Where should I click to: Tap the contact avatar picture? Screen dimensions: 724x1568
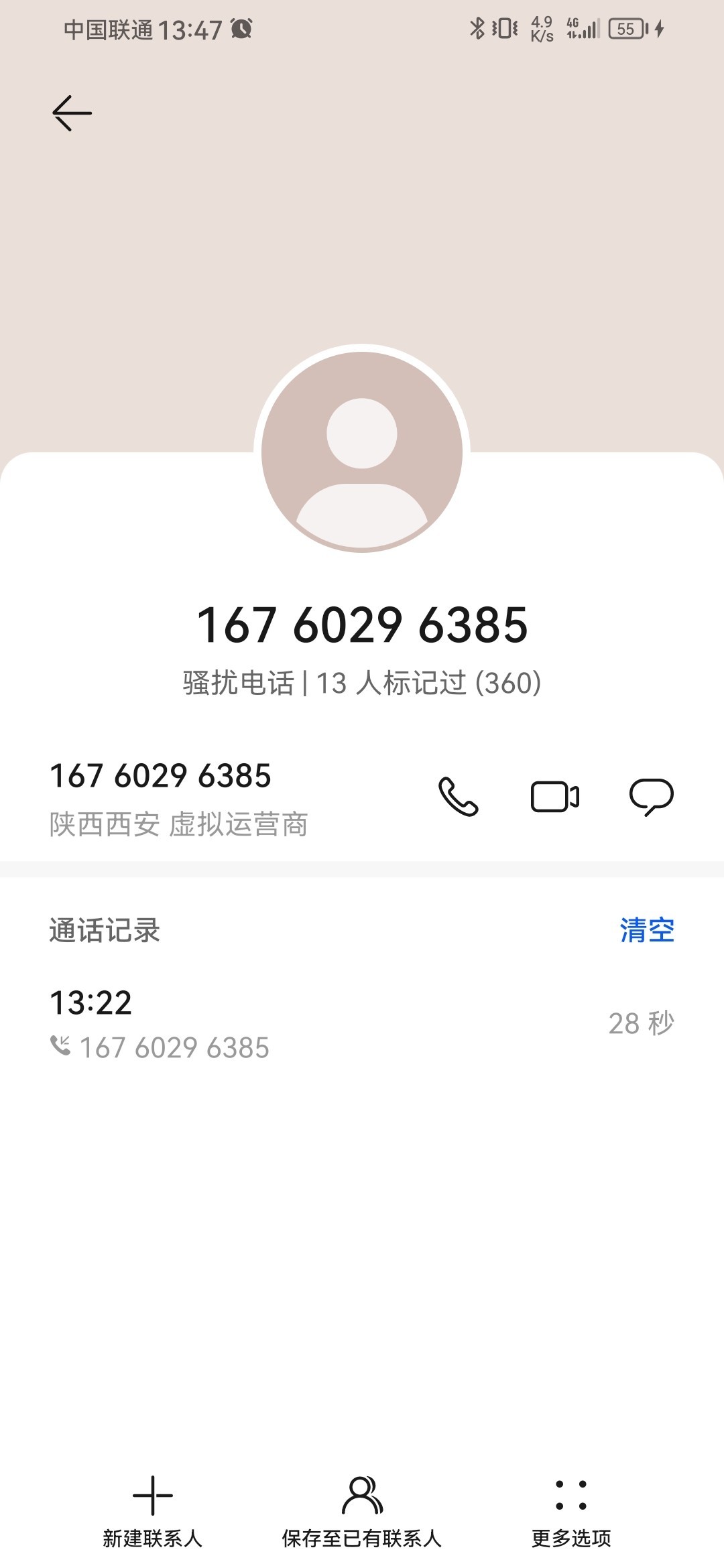[362, 452]
